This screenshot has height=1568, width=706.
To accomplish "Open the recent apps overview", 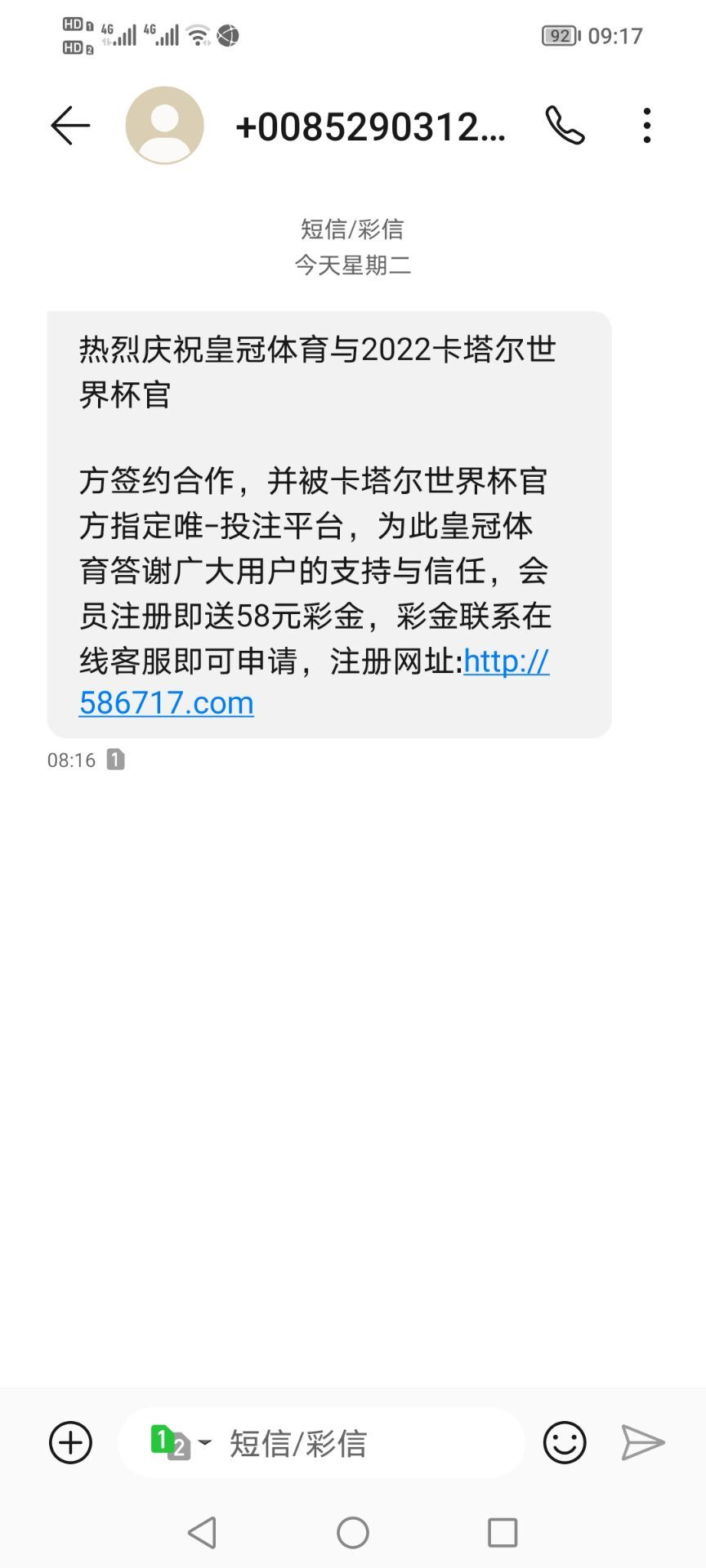I will pos(503,1533).
